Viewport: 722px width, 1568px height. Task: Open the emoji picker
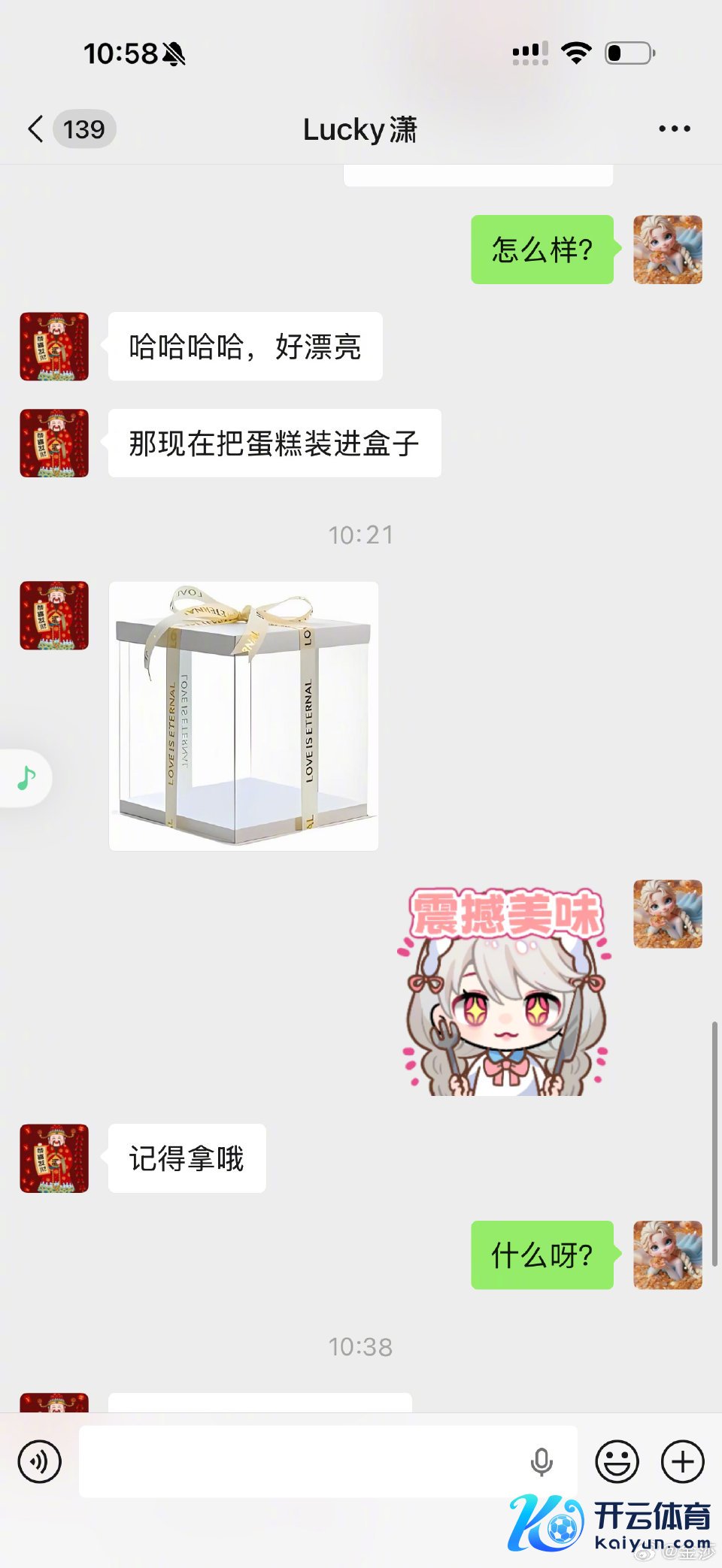pos(617,1461)
